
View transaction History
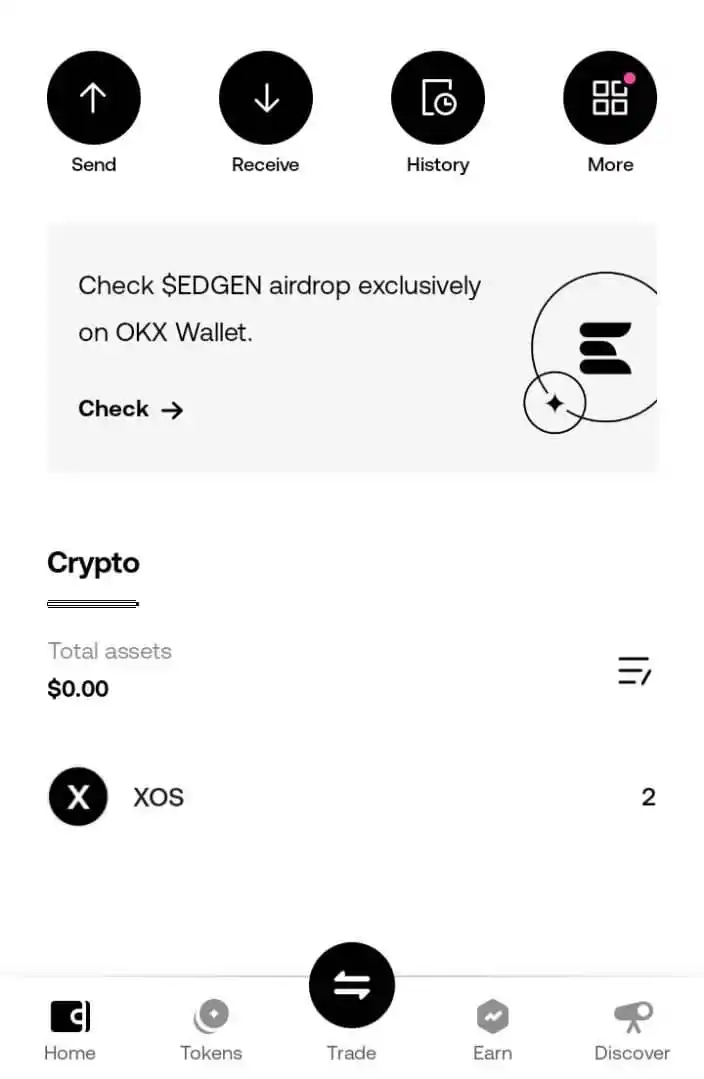437,99
